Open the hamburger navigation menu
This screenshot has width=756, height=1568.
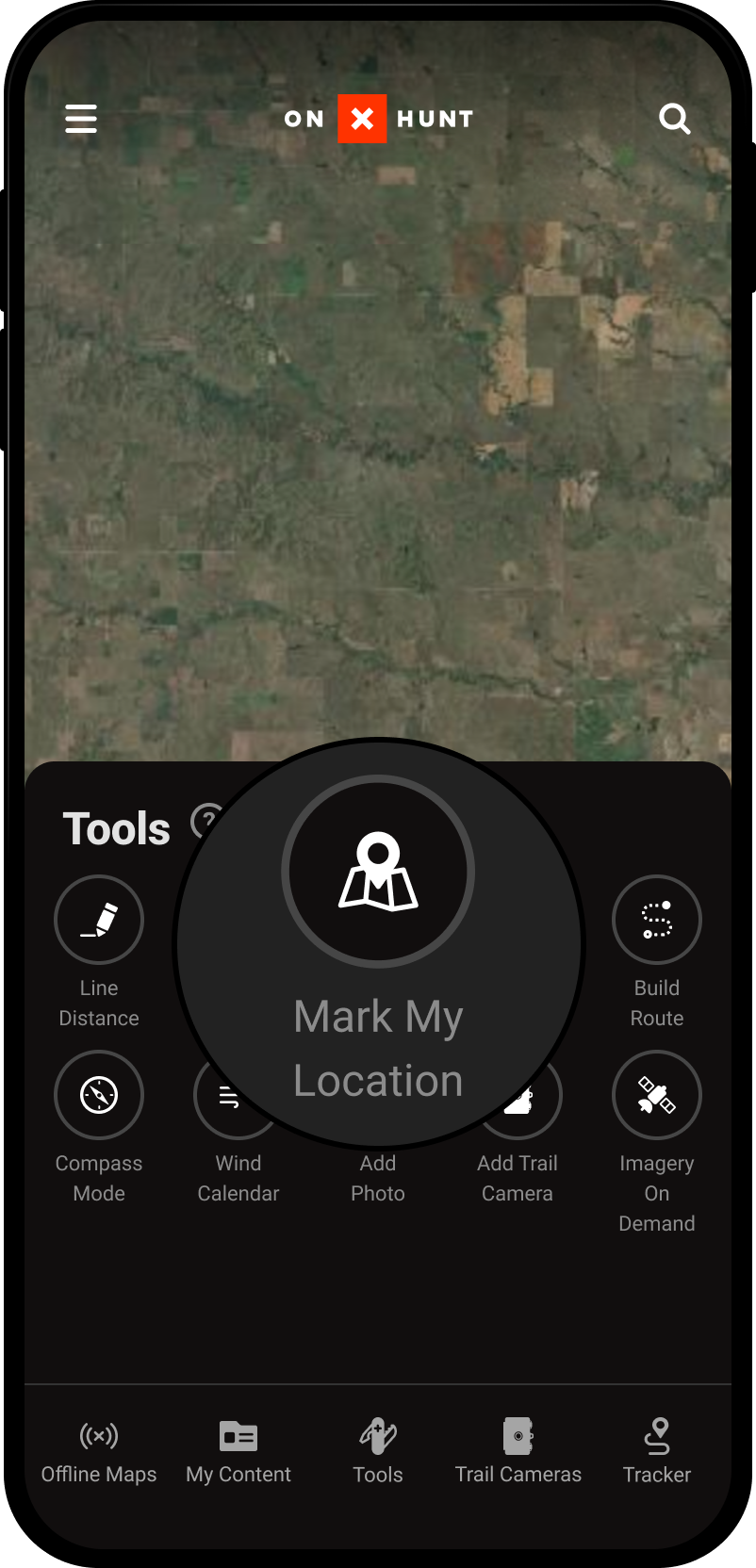click(x=81, y=119)
